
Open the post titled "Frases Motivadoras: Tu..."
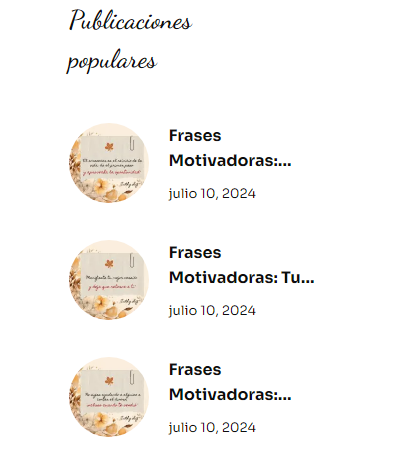pos(241,265)
